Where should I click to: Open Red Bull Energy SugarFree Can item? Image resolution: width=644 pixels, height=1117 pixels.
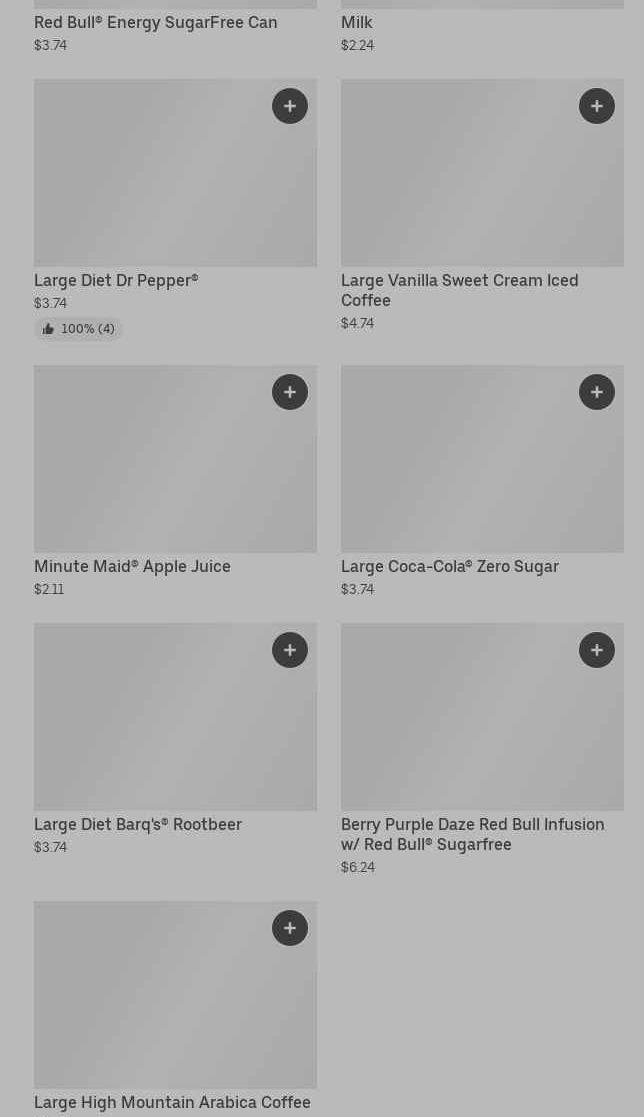click(x=175, y=27)
